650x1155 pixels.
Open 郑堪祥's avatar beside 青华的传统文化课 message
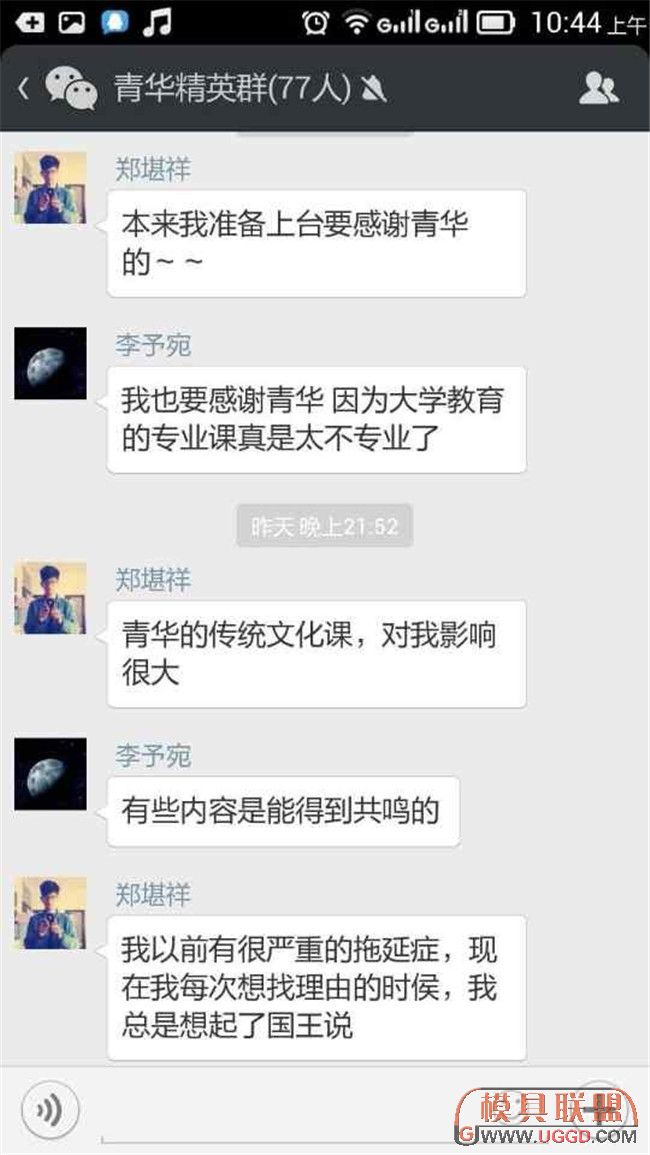(x=50, y=598)
